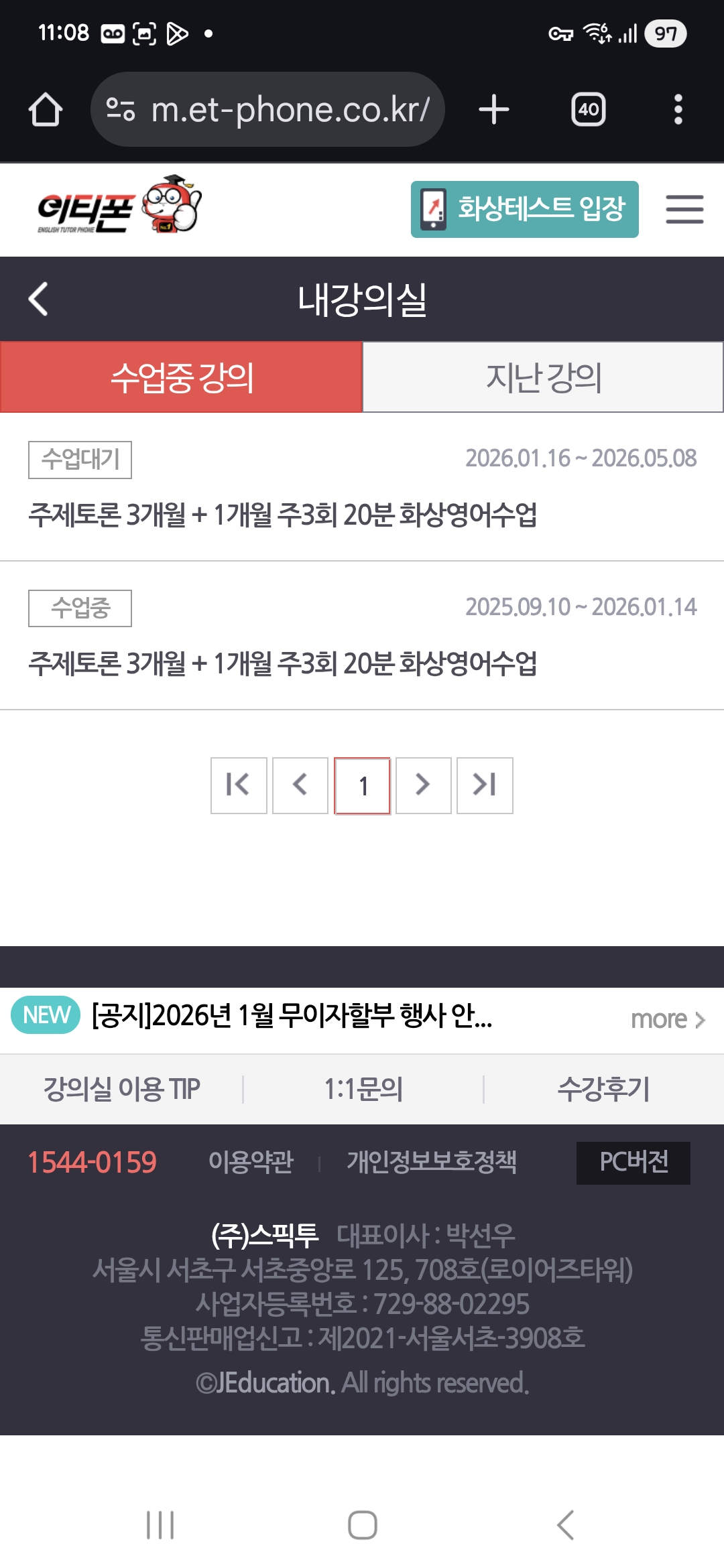Select page 1 in pagination
The image size is (724, 1568).
click(x=362, y=785)
